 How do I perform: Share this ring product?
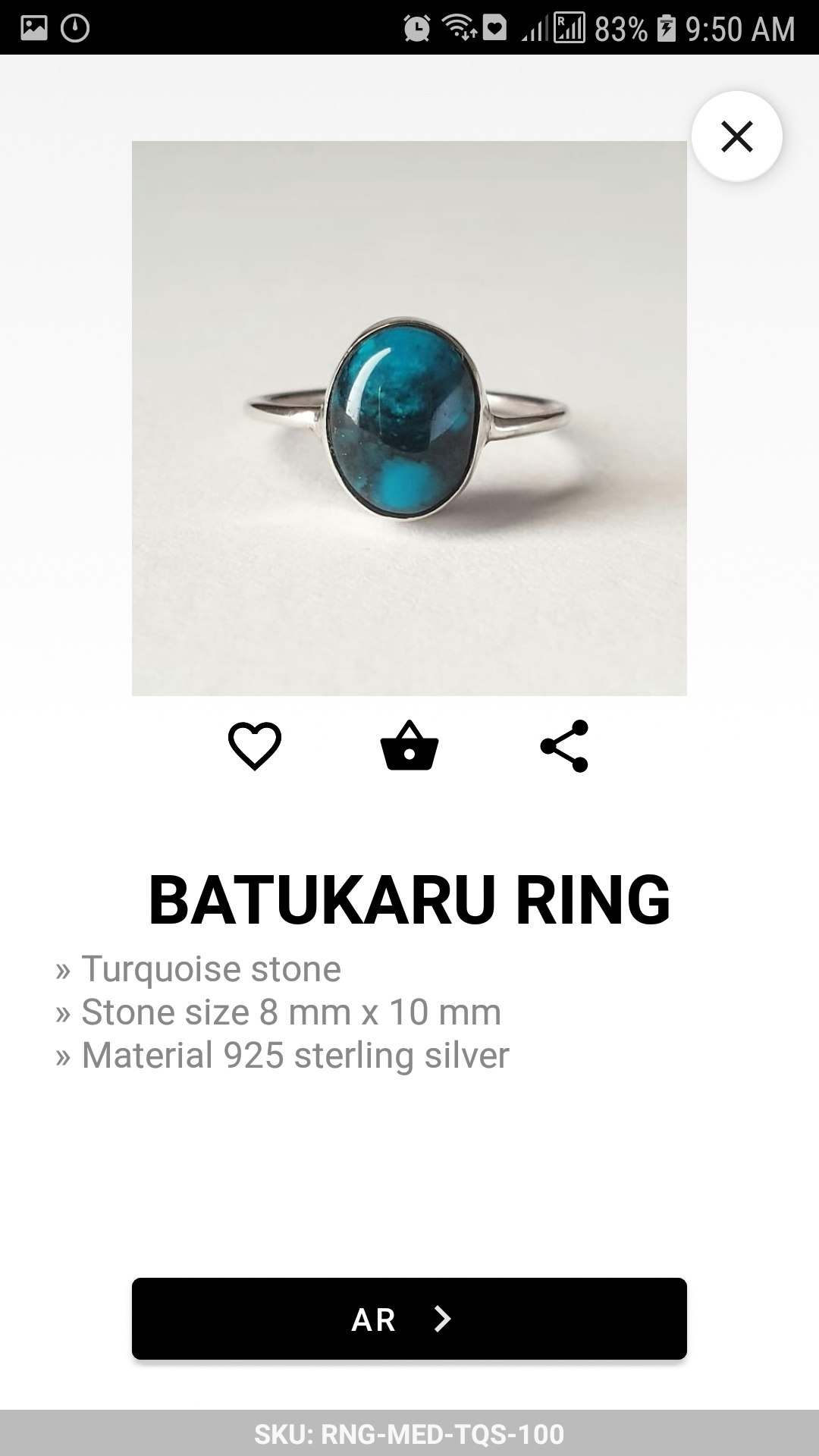click(x=564, y=746)
